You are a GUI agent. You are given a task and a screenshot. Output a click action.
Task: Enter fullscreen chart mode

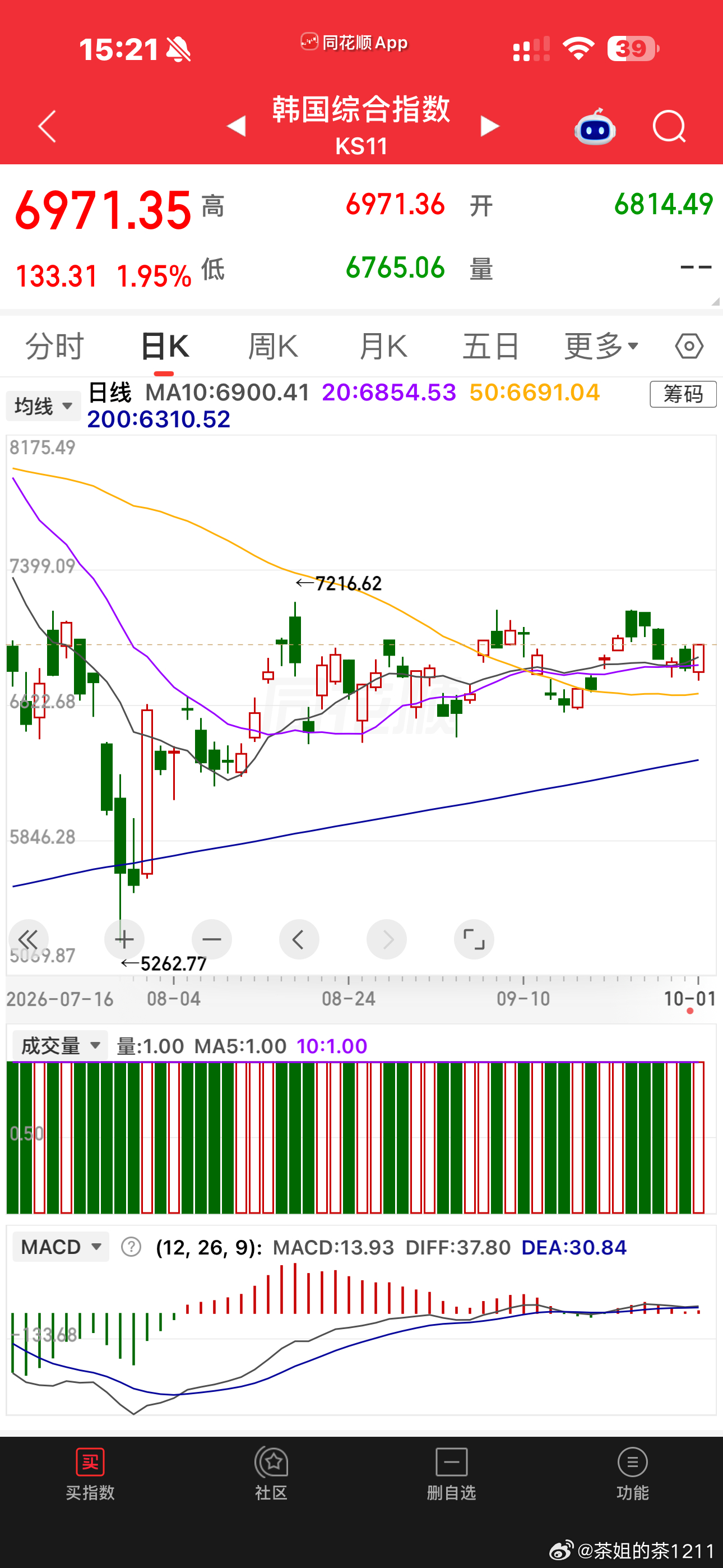point(474,939)
